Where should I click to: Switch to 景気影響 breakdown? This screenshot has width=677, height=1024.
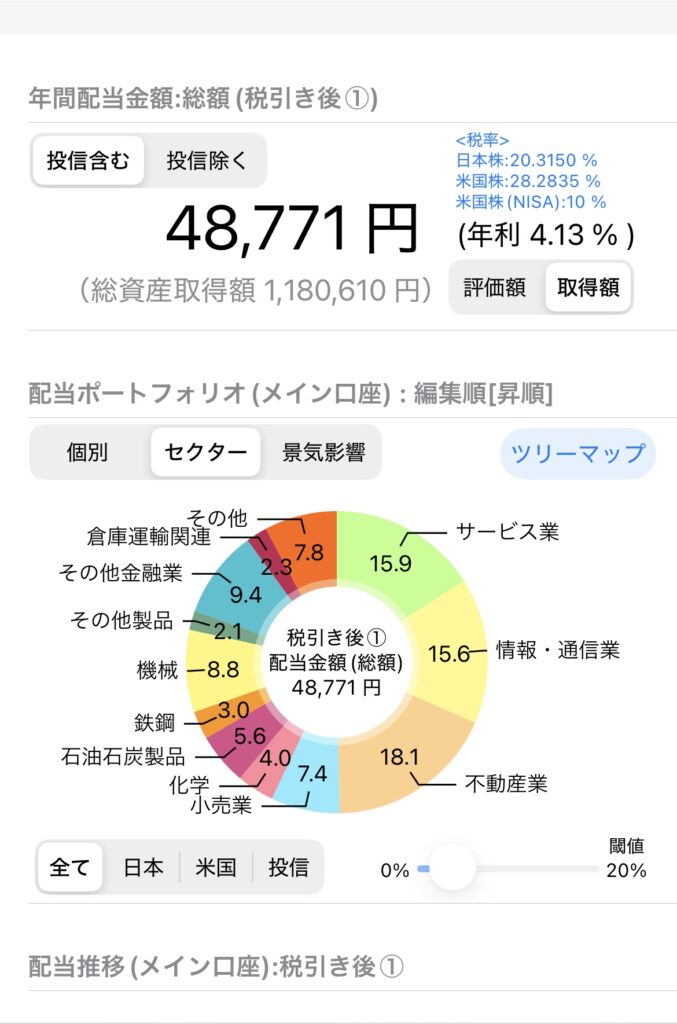323,453
